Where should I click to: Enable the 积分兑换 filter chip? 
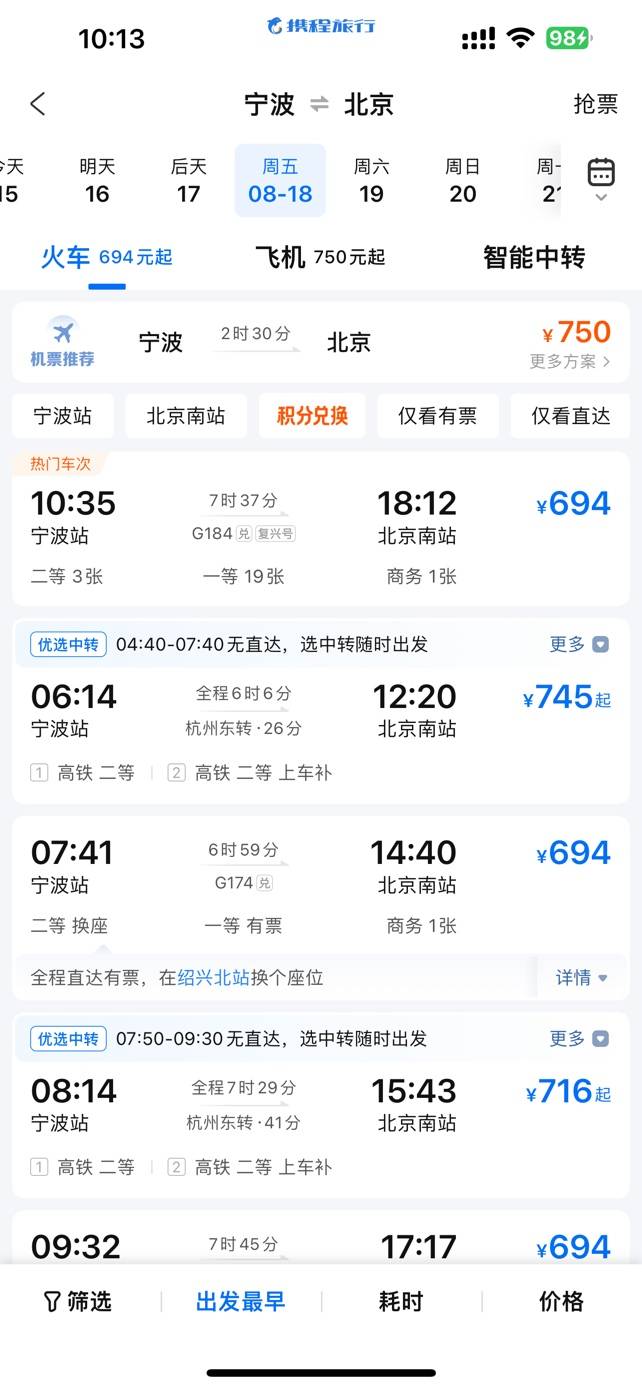click(312, 416)
